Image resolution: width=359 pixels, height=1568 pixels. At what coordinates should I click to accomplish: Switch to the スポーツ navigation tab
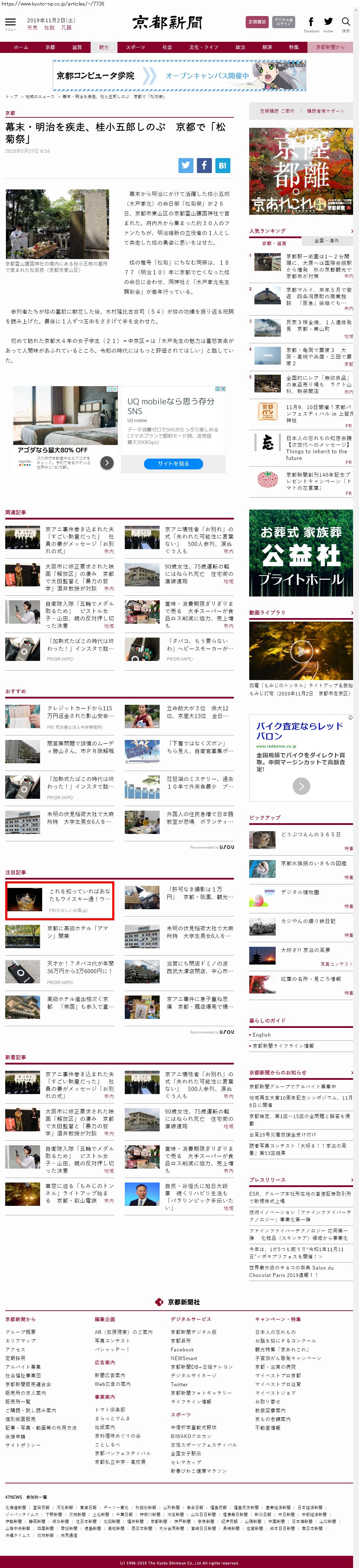click(135, 47)
